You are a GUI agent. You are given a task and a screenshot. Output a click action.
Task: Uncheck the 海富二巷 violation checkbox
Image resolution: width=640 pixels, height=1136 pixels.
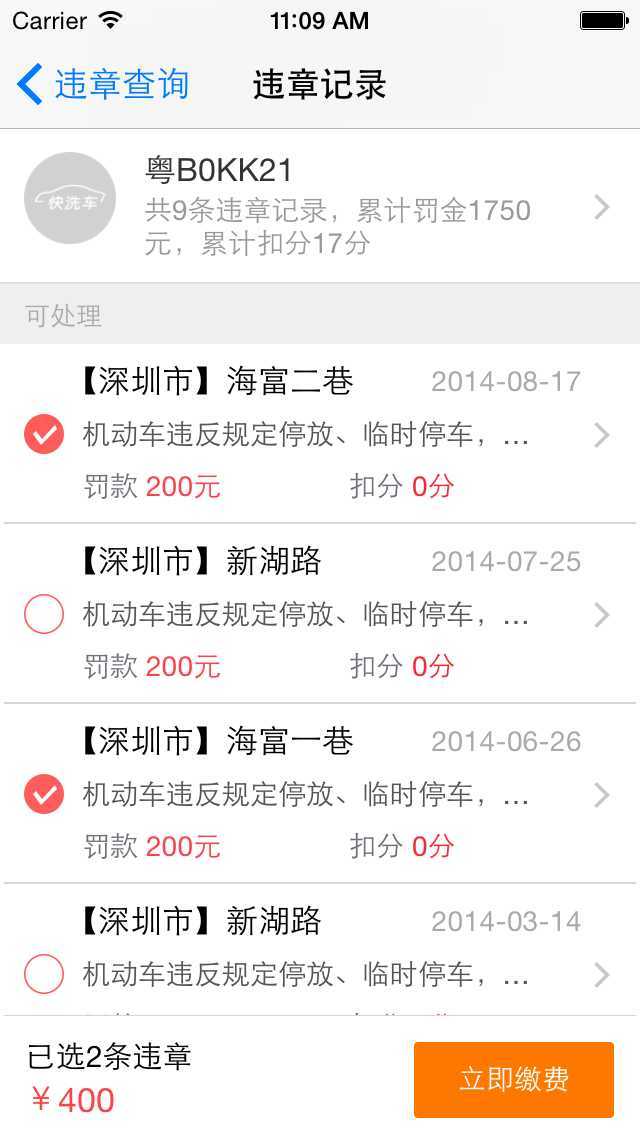pyautogui.click(x=44, y=435)
